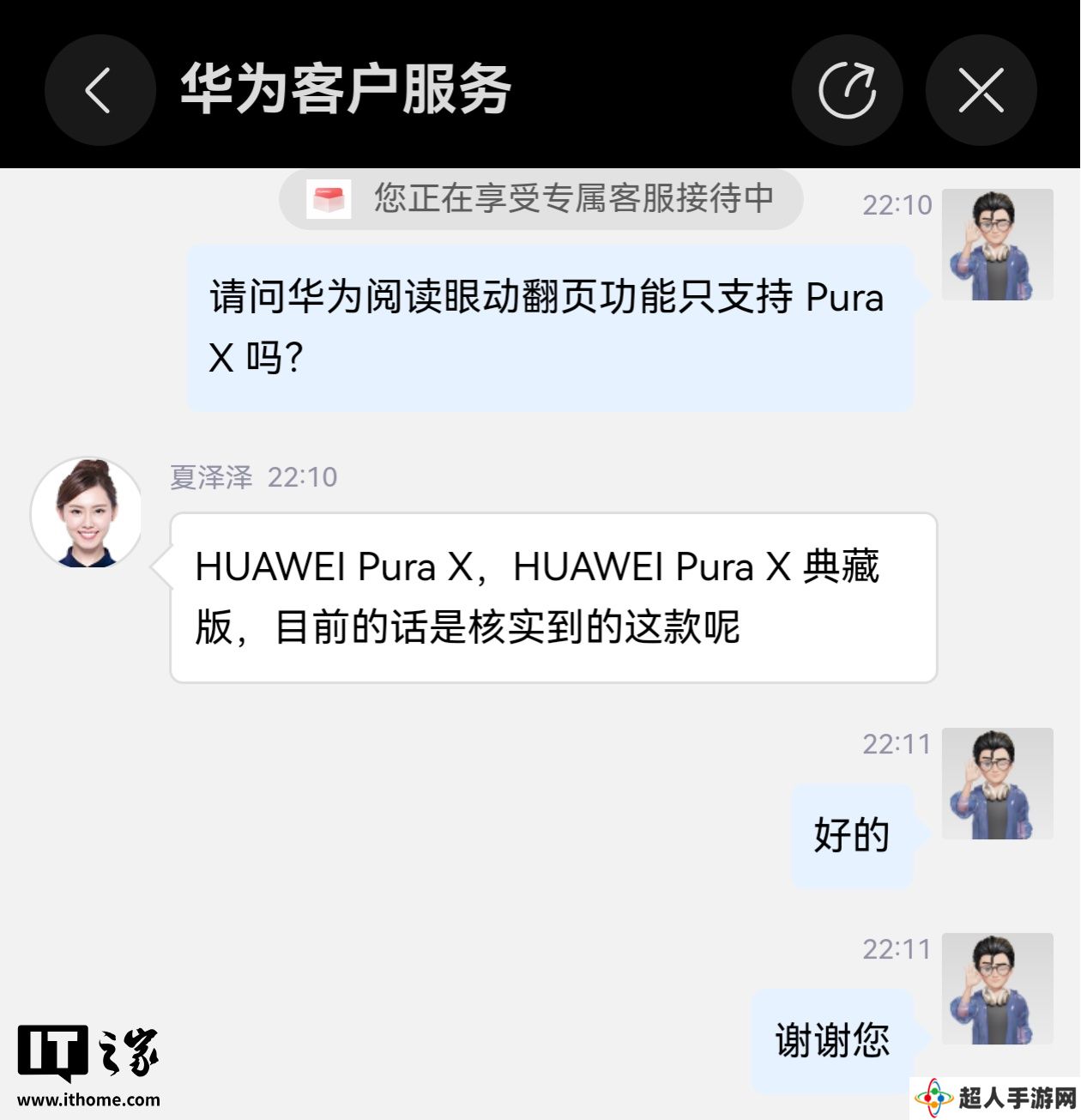Screen dimensions: 1081x1120
Task: Go back from Huawei customer service chat
Action: (100, 90)
